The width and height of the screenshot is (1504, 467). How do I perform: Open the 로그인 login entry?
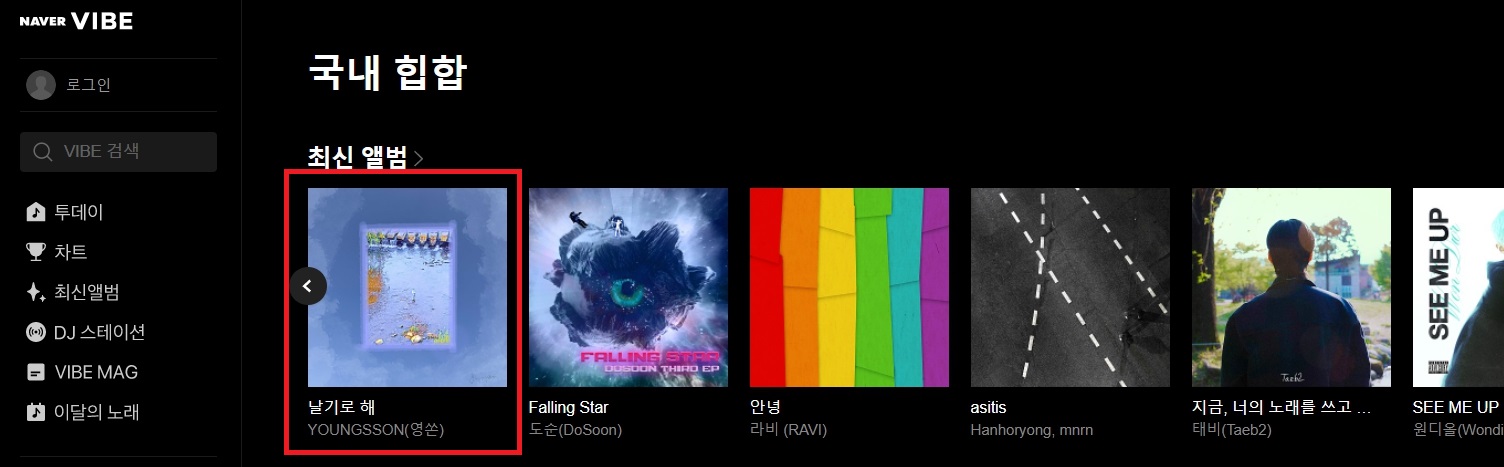(88, 85)
